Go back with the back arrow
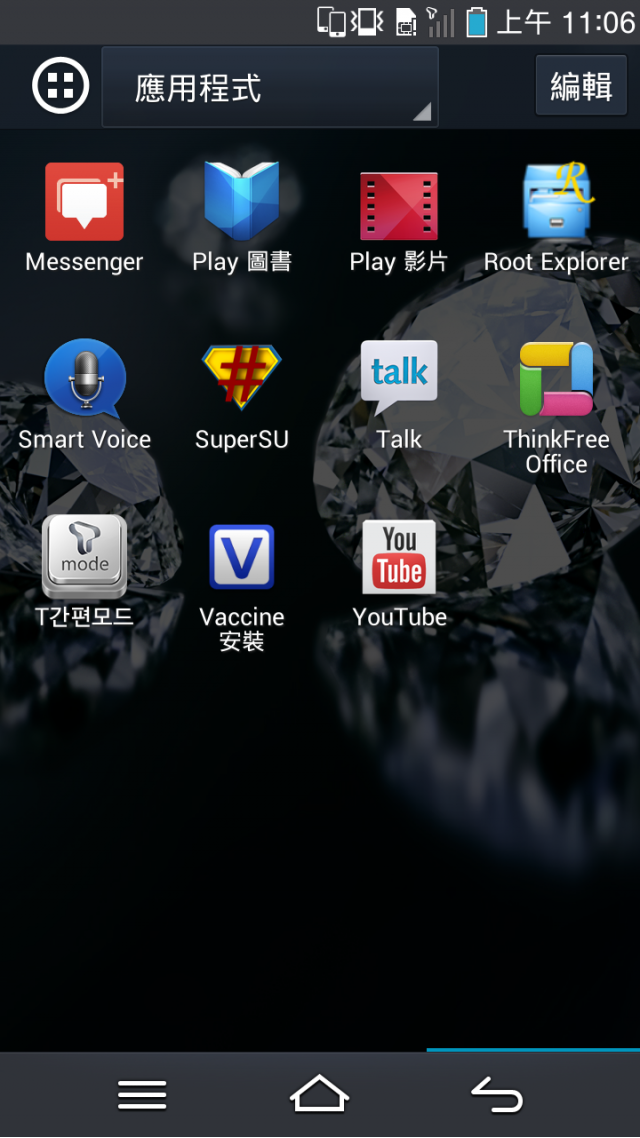640x1138 pixels. (497, 1096)
